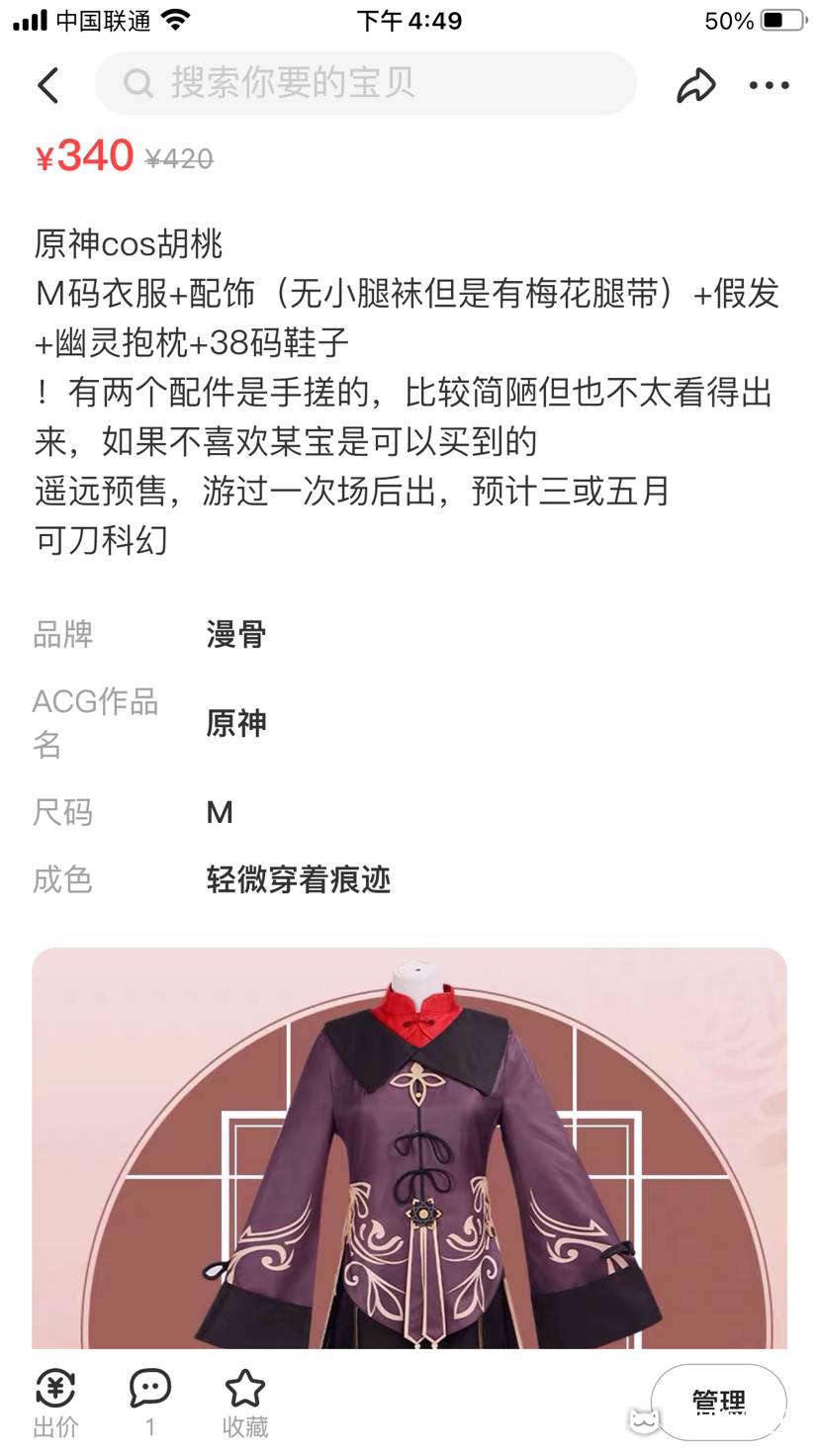Open the Hu Tao costume product image

(409, 1147)
